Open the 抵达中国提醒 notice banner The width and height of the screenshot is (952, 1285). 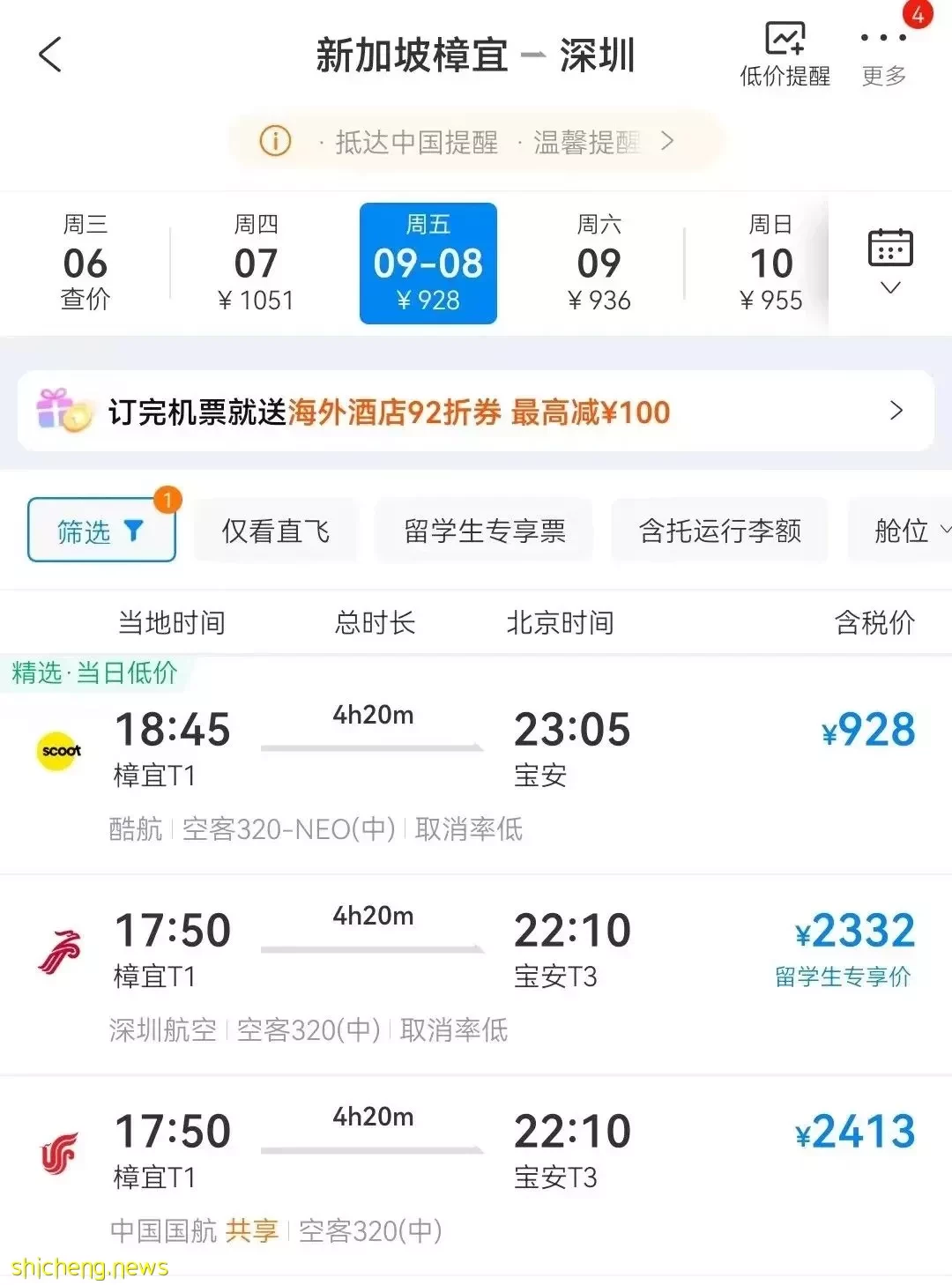pyautogui.click(x=474, y=141)
